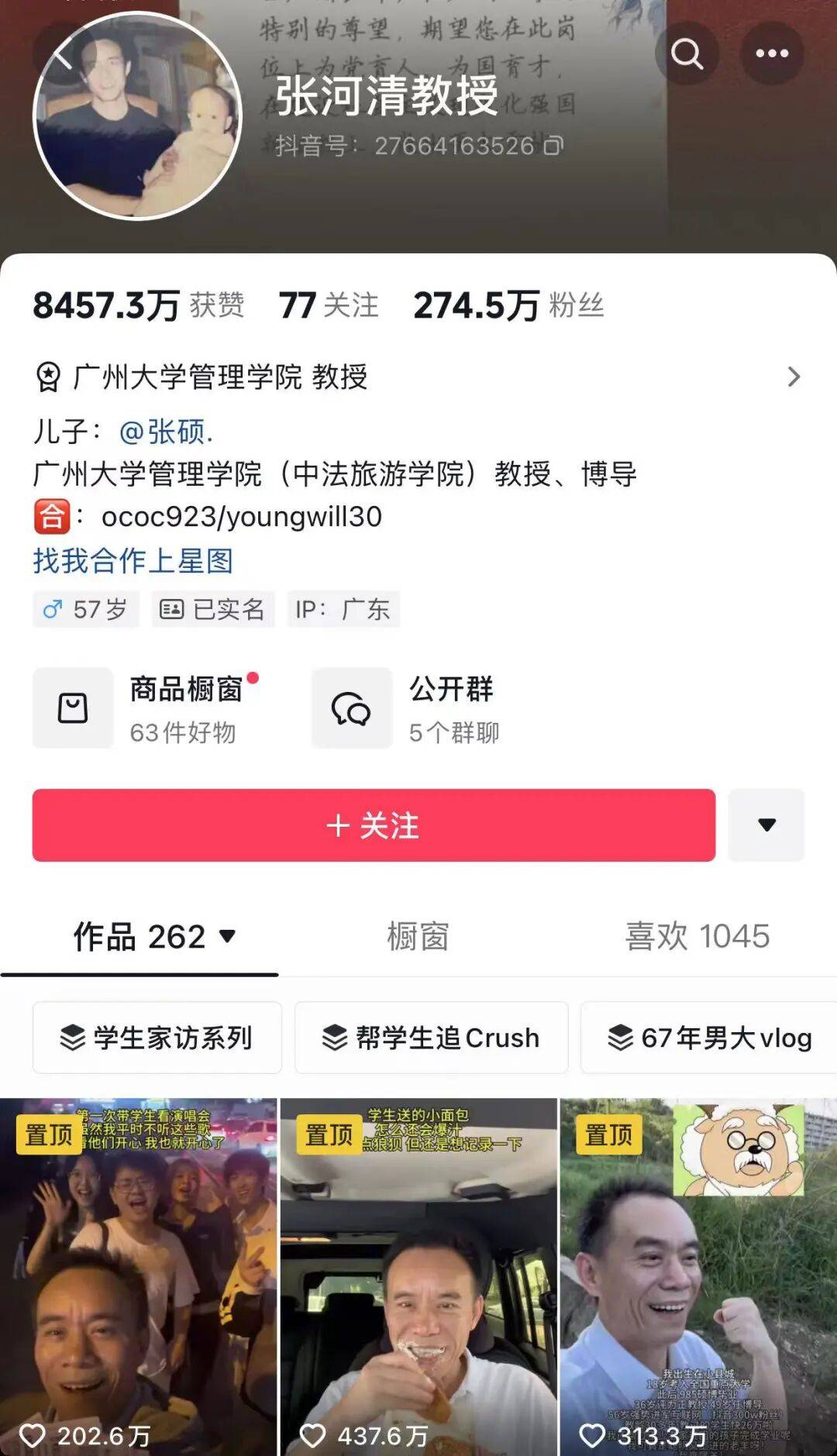Expand the dropdown arrow beside 关注
The image size is (837, 1456).
[x=766, y=825]
